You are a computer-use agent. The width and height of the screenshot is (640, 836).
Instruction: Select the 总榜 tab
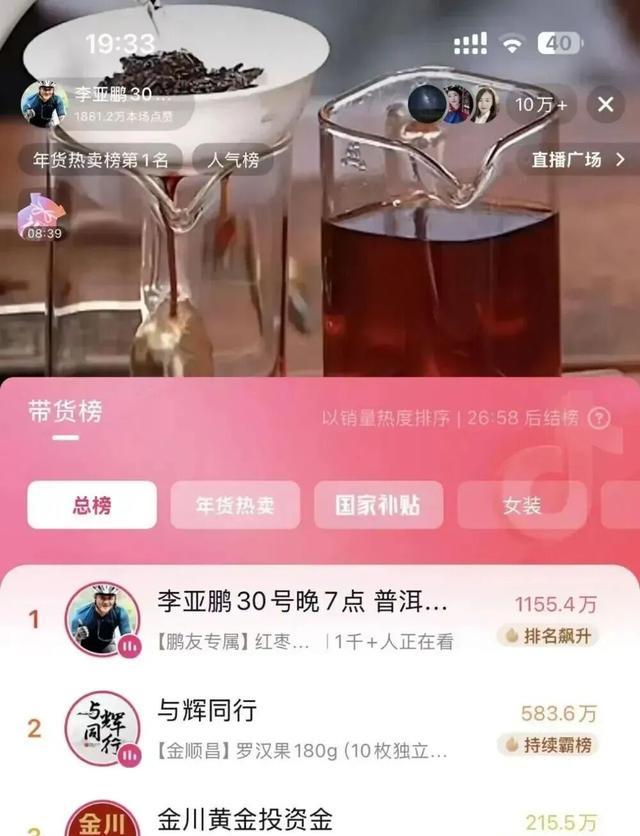tap(92, 505)
